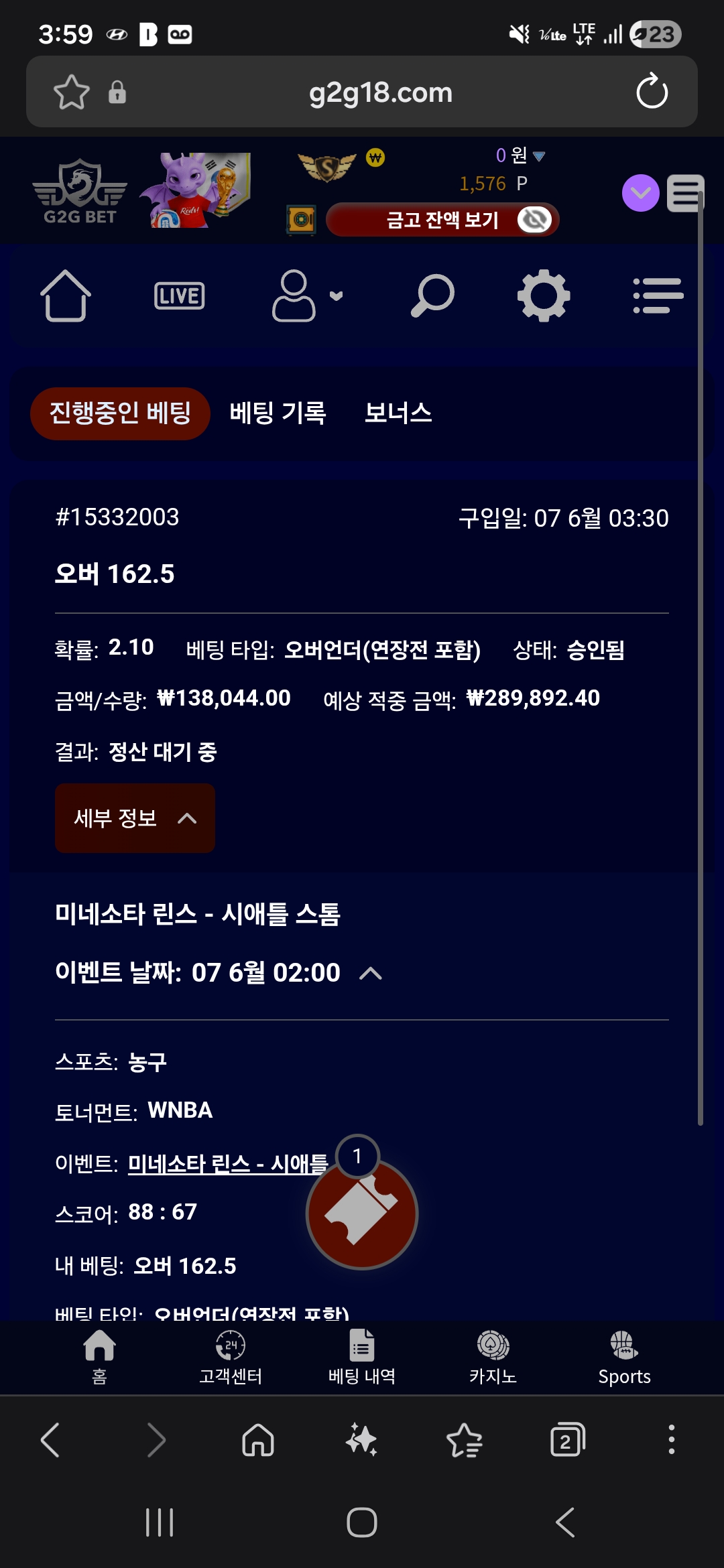
Task: Open the list menu icon
Action: coord(658,296)
